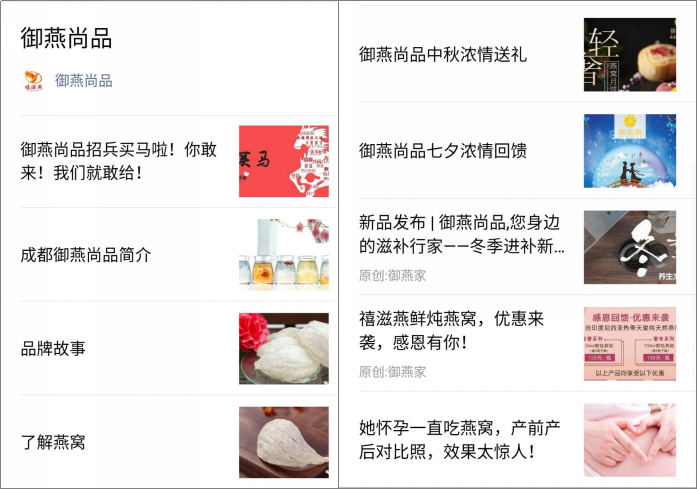
Task: Open the 御燕尚品 account profile link
Action: tap(83, 81)
